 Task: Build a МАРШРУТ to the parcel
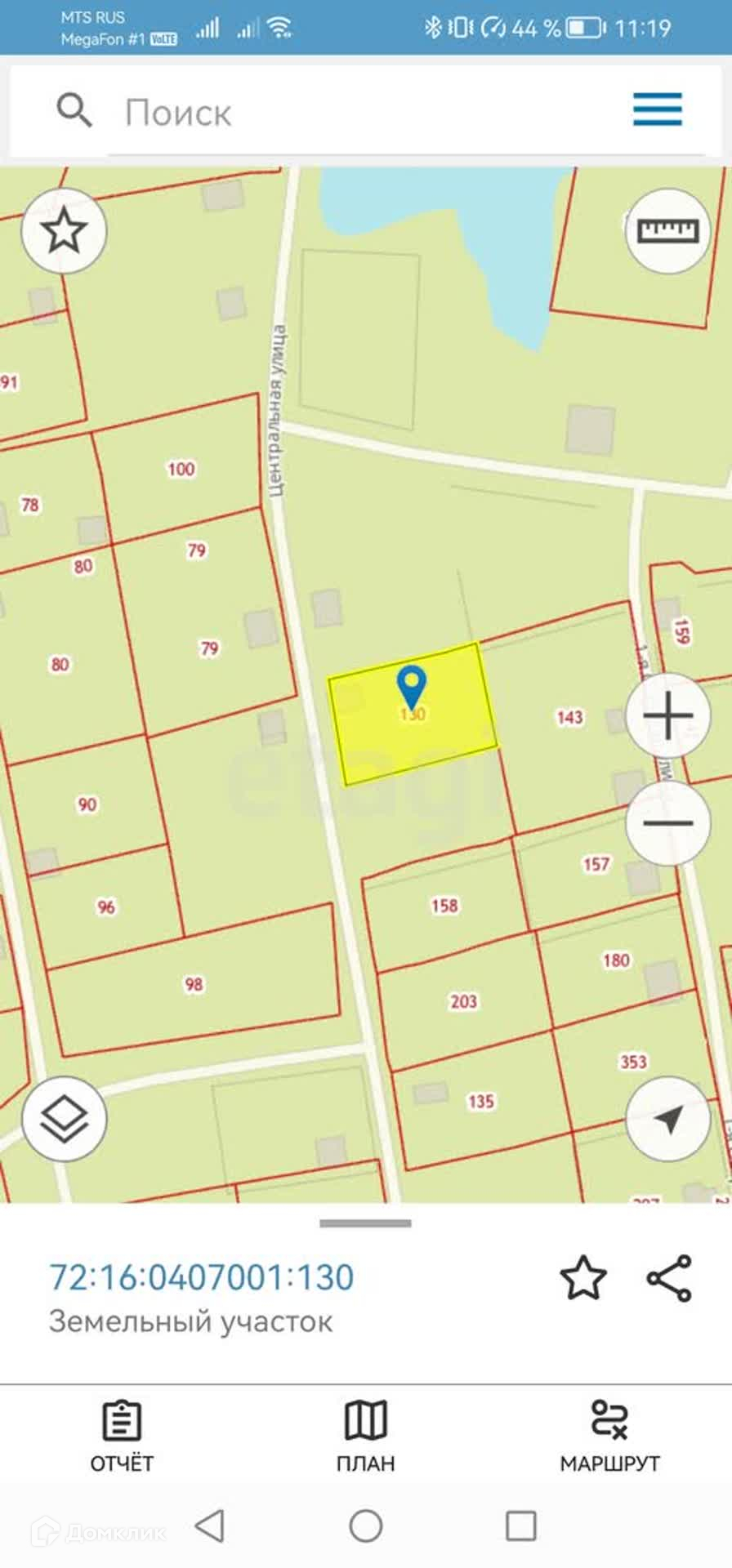pos(609,1437)
